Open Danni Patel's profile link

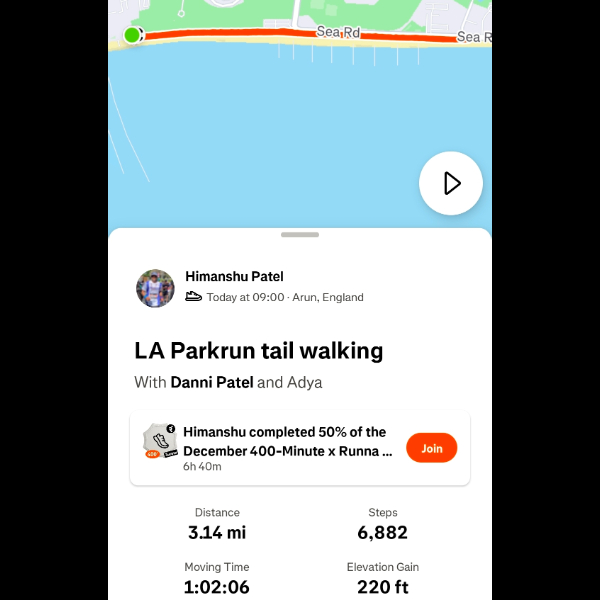tap(211, 382)
